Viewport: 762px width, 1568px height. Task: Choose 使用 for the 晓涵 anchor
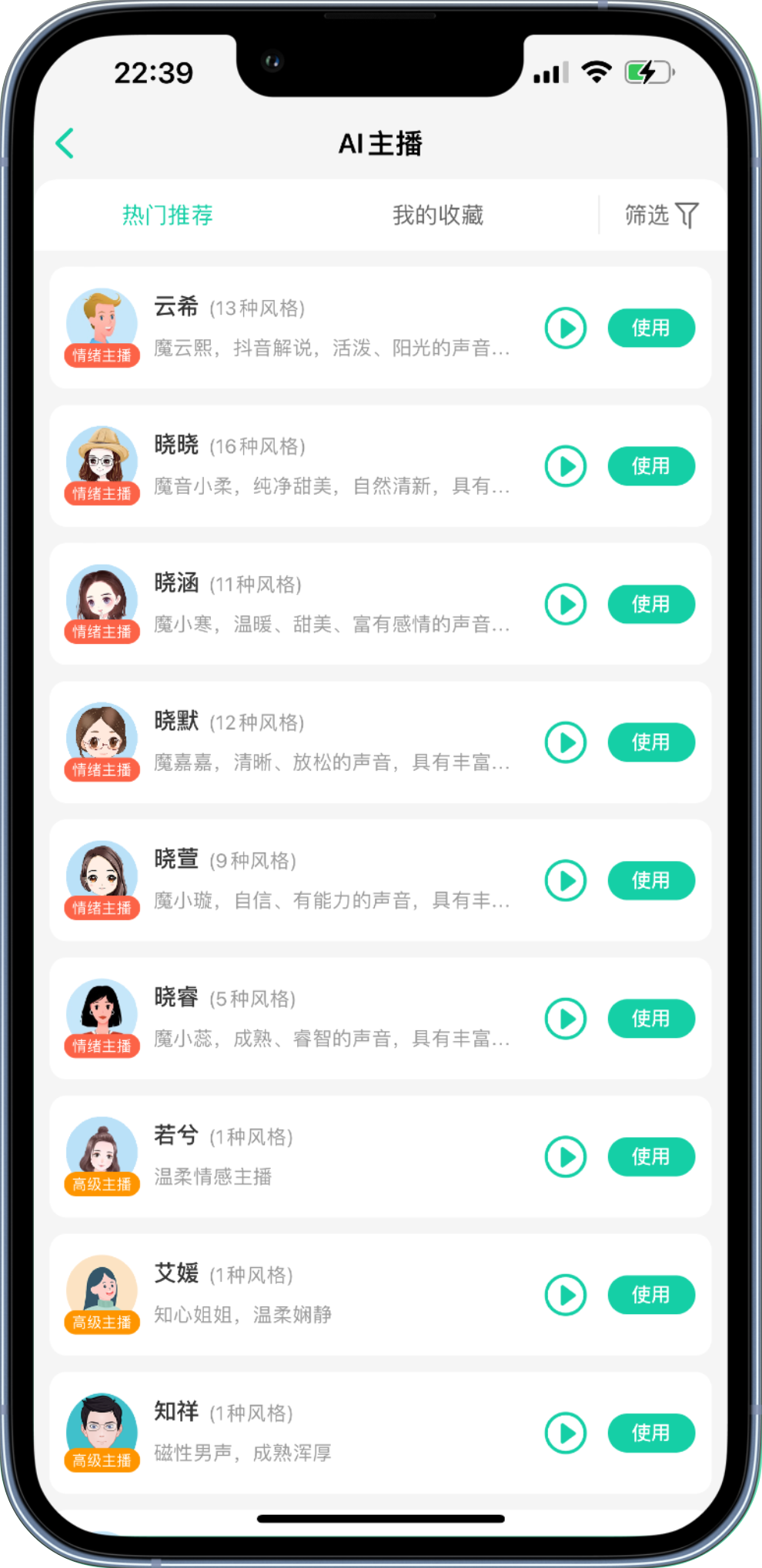pyautogui.click(x=651, y=604)
